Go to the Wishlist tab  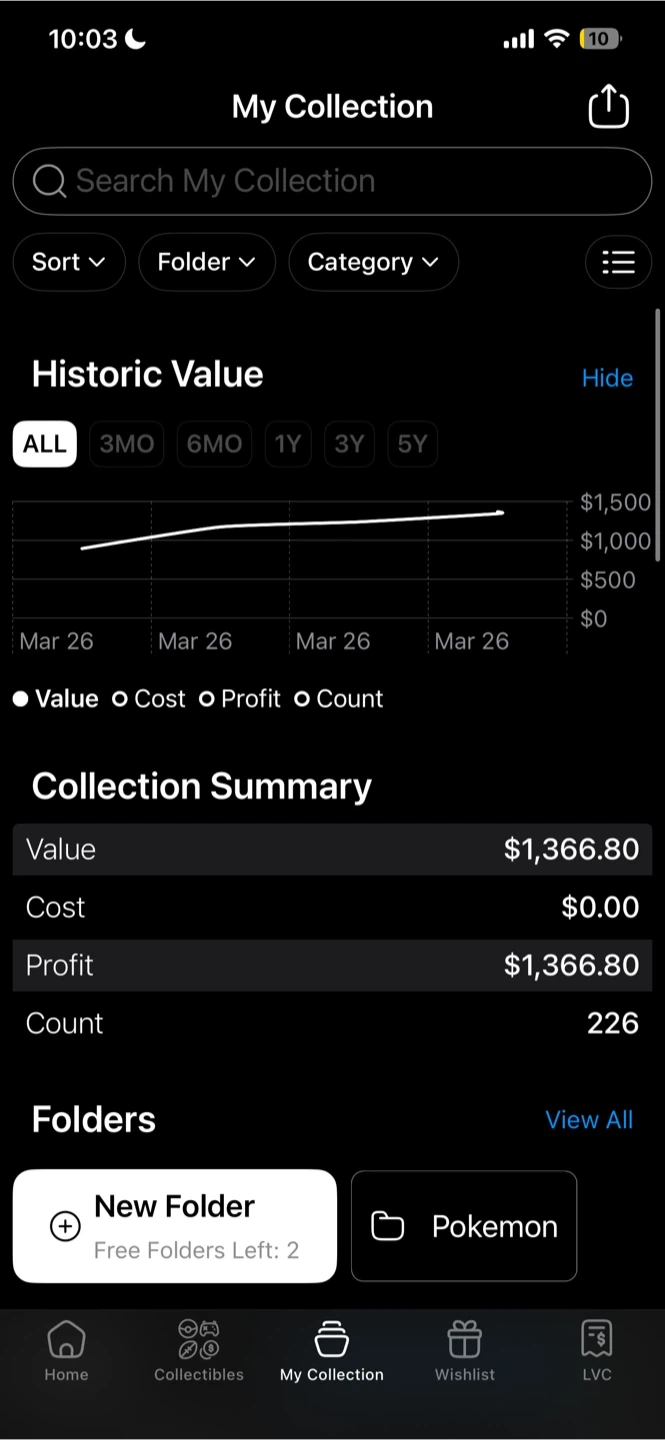464,1351
